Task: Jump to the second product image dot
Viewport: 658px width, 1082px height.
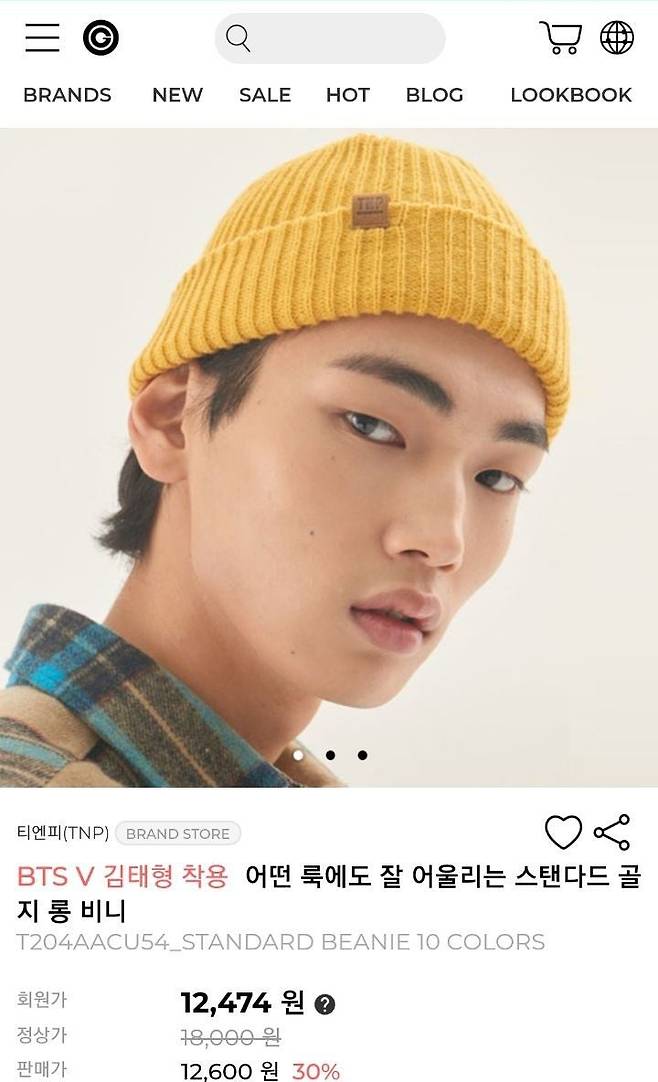Action: tap(330, 755)
